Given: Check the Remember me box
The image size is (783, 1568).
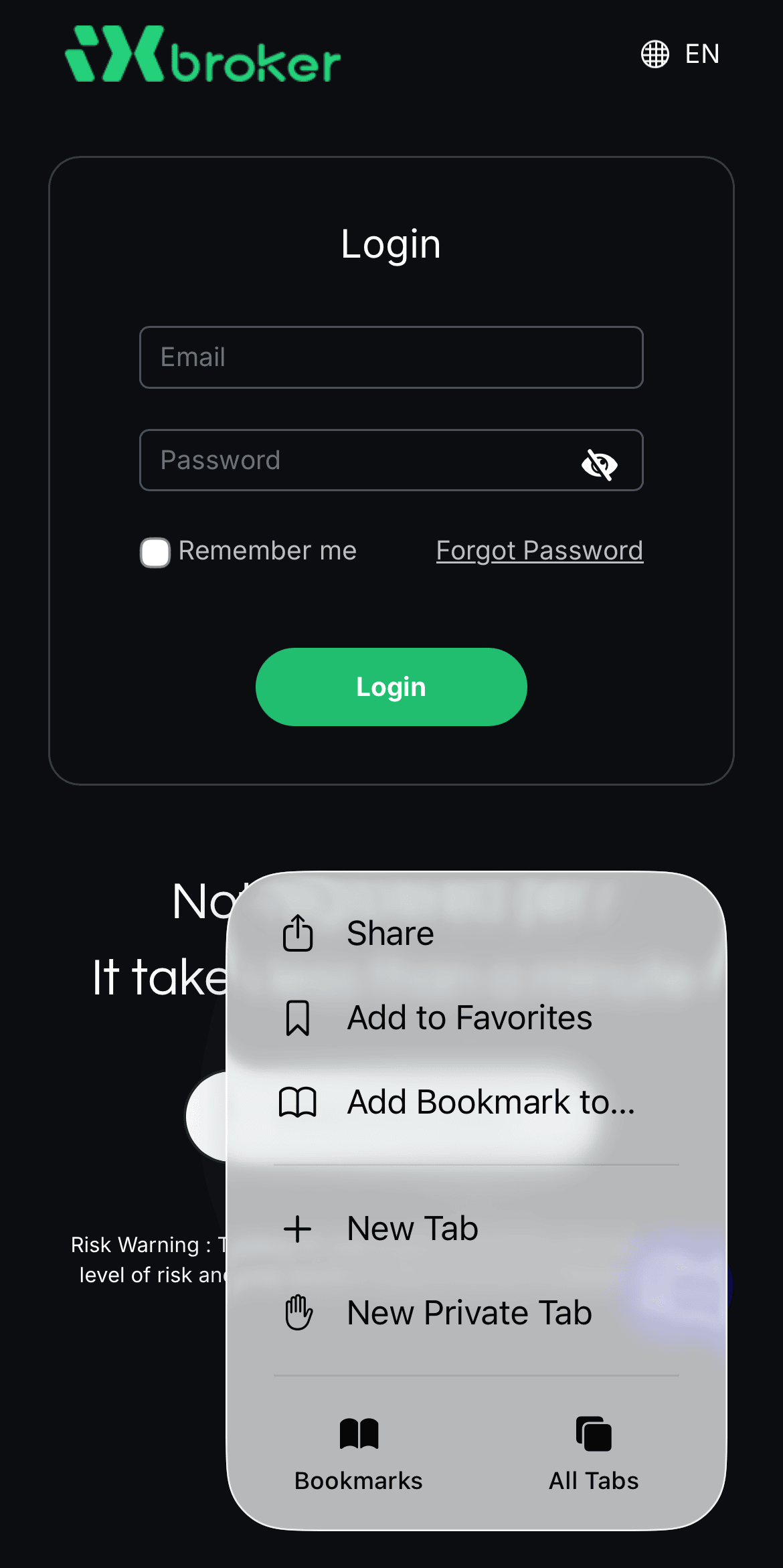Looking at the screenshot, I should click(x=155, y=553).
